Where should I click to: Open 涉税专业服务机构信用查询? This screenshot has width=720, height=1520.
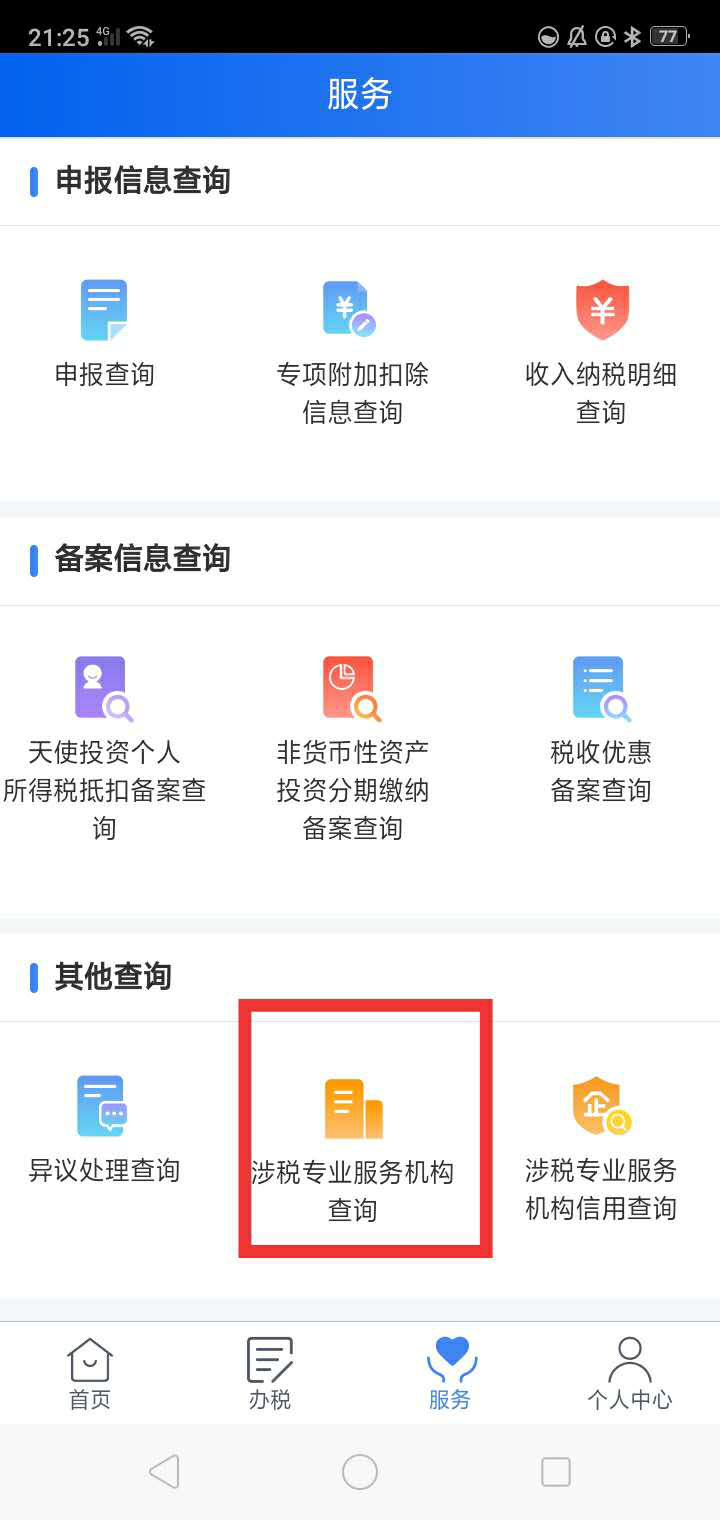point(601,1148)
